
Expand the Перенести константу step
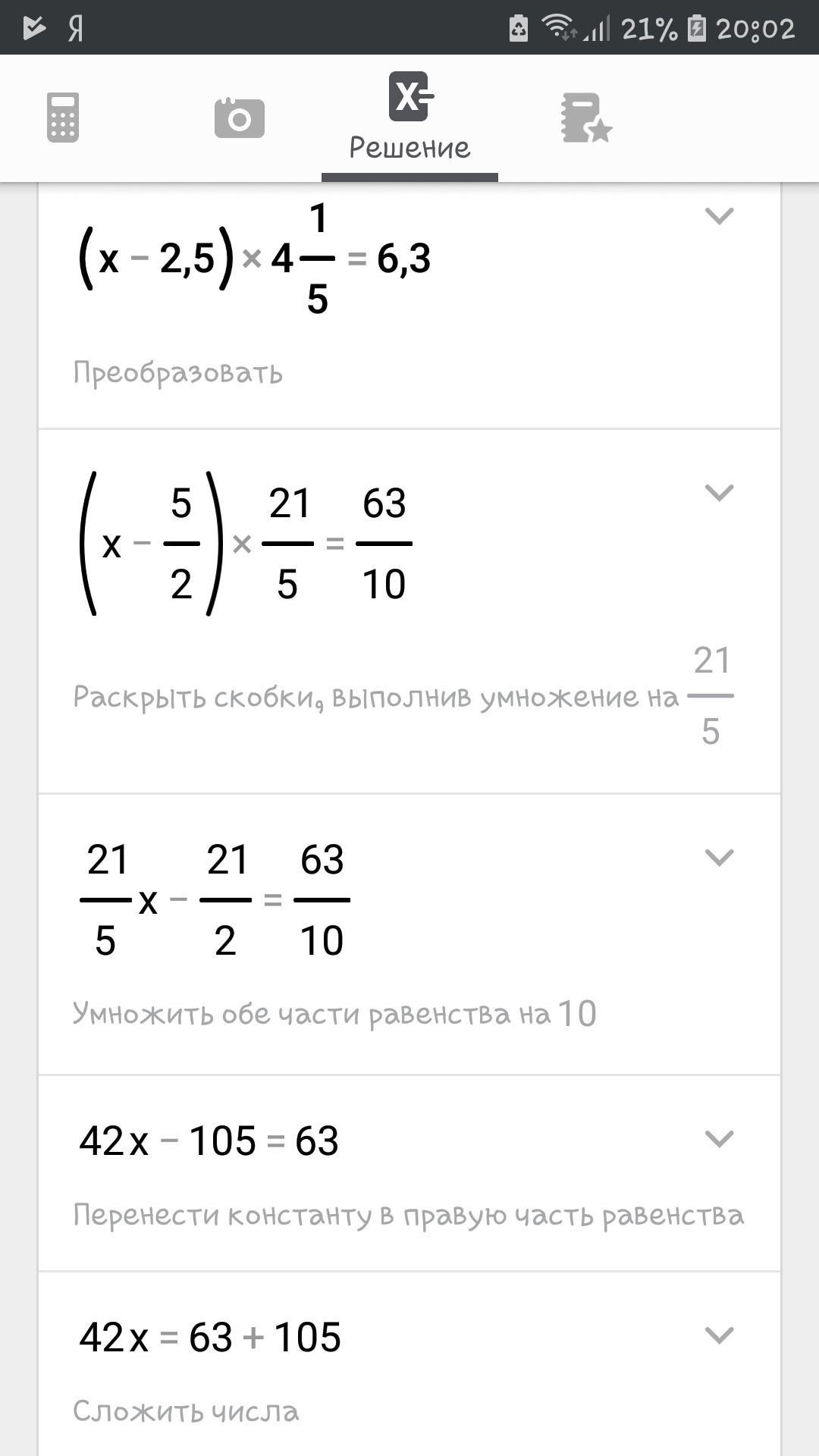pos(718,1138)
